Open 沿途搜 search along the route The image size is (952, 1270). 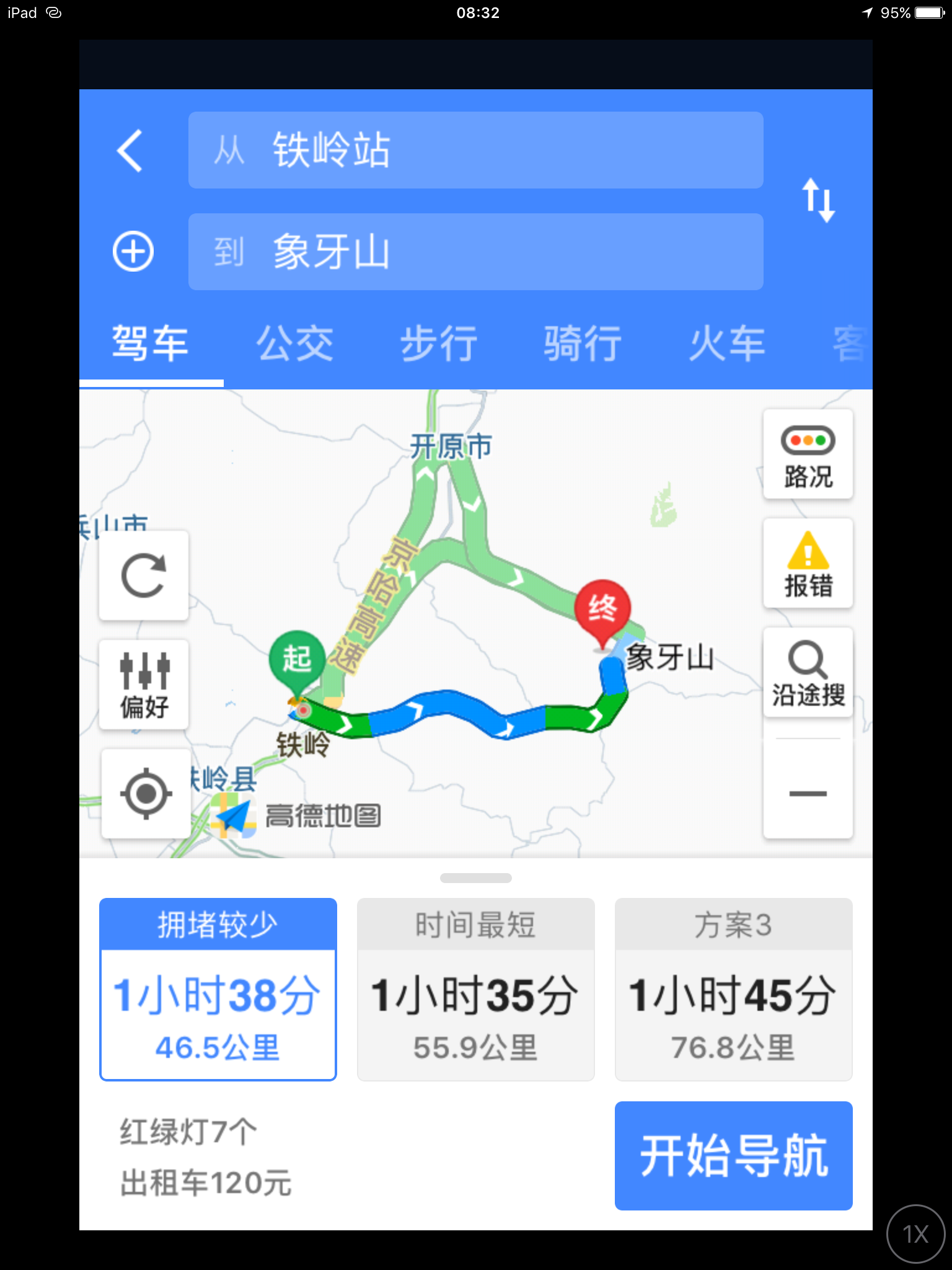click(x=808, y=673)
